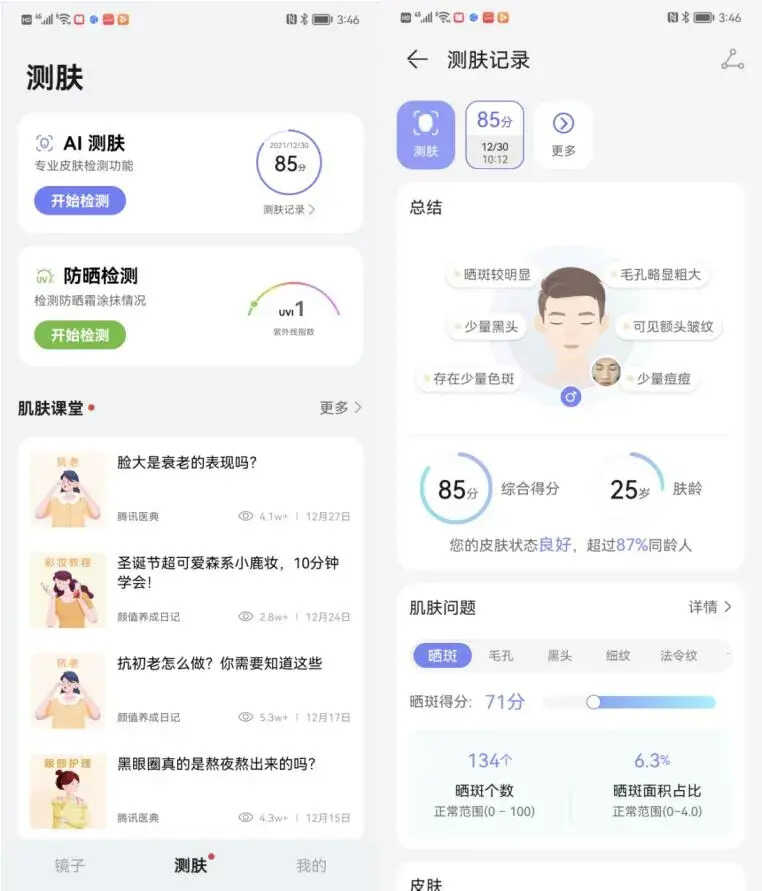Start the AI 测肤 skin detection
Viewport: 762px width, 891px height.
coord(80,201)
